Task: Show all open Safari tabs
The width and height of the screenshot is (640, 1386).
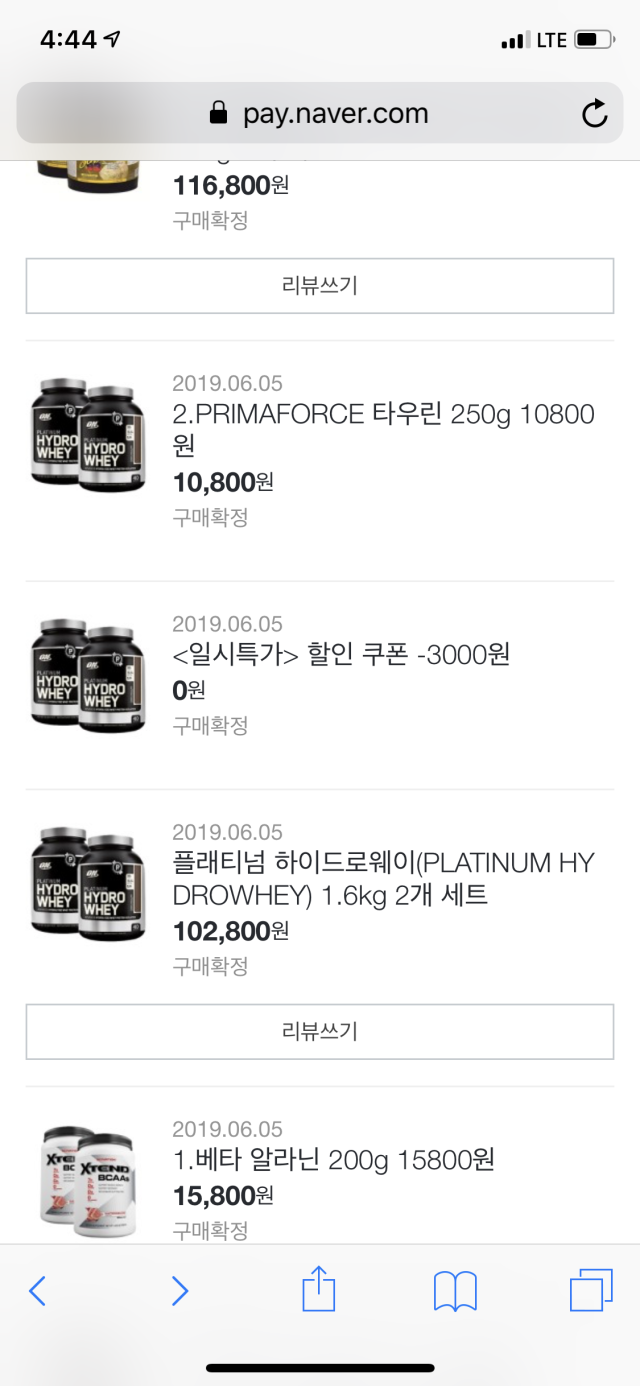Action: (x=591, y=1290)
